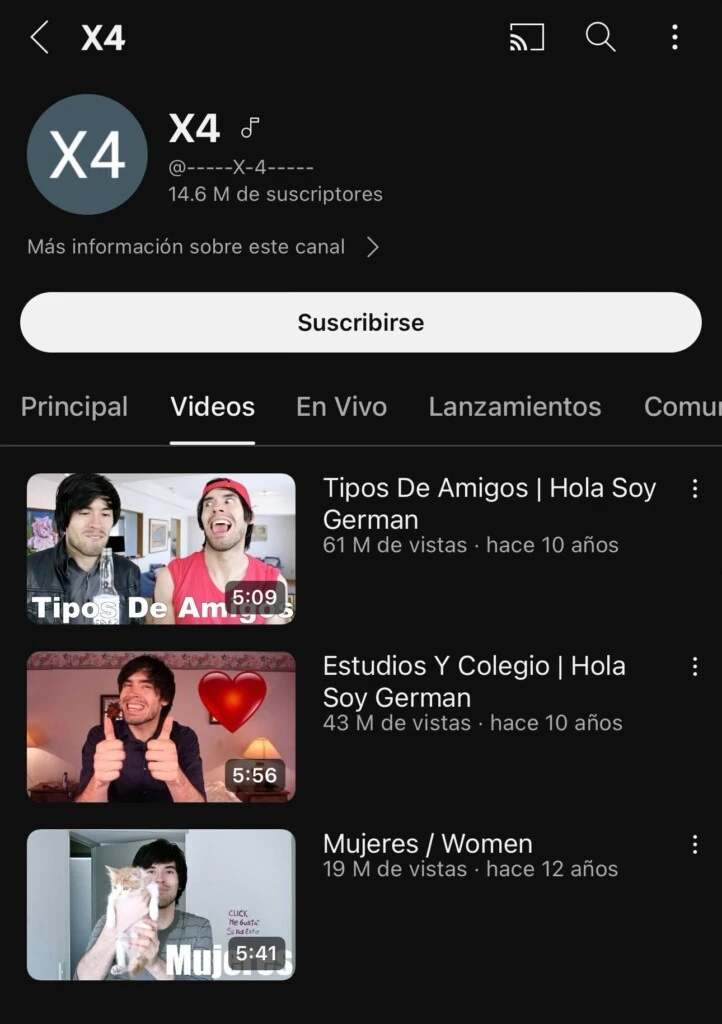Subscribe with the Suscribirse button
Image resolution: width=722 pixels, height=1024 pixels.
click(x=360, y=322)
